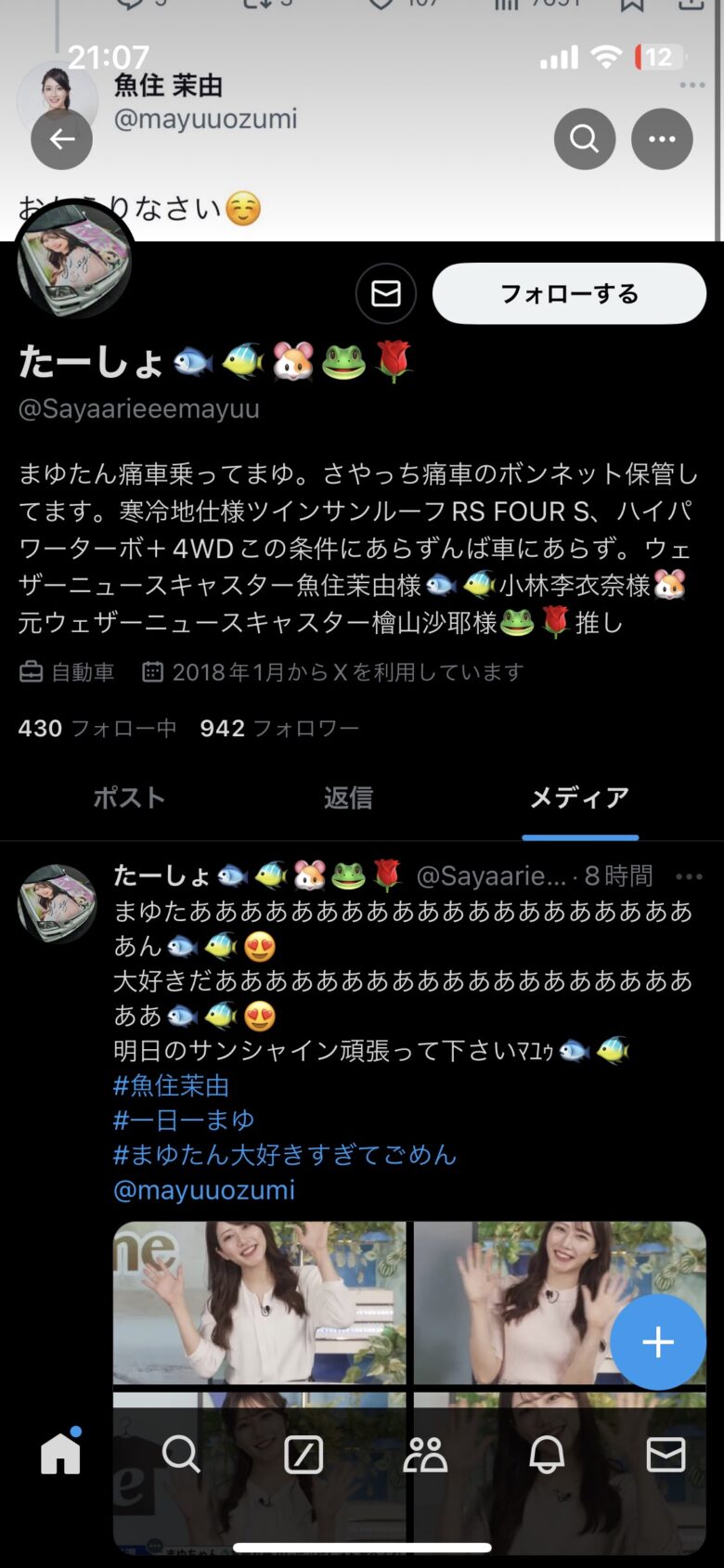Screen dimensions: 724x1568
Task: Switch to the ポスト tab
Action: [x=129, y=797]
